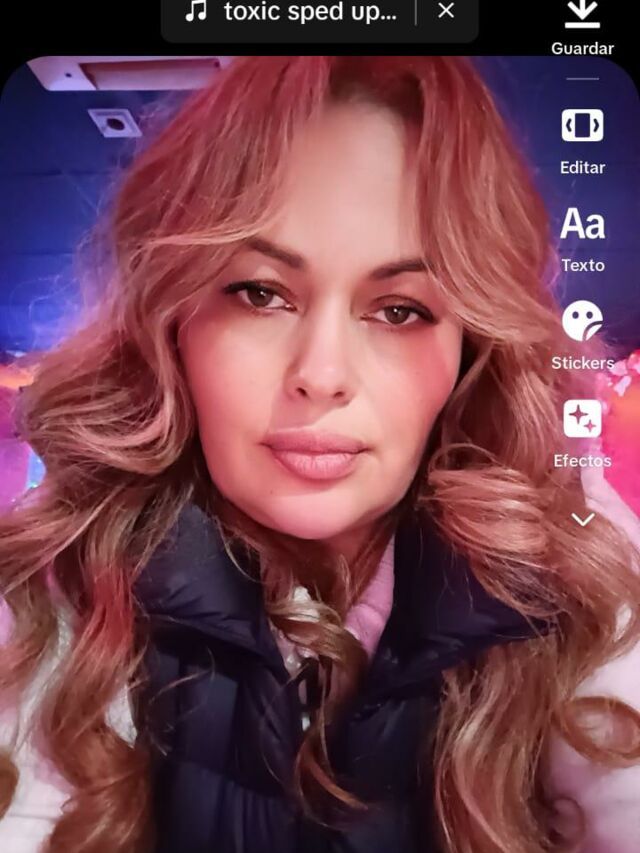The height and width of the screenshot is (853, 640).
Task: Expand more tools with the down chevron
Action: tap(583, 519)
